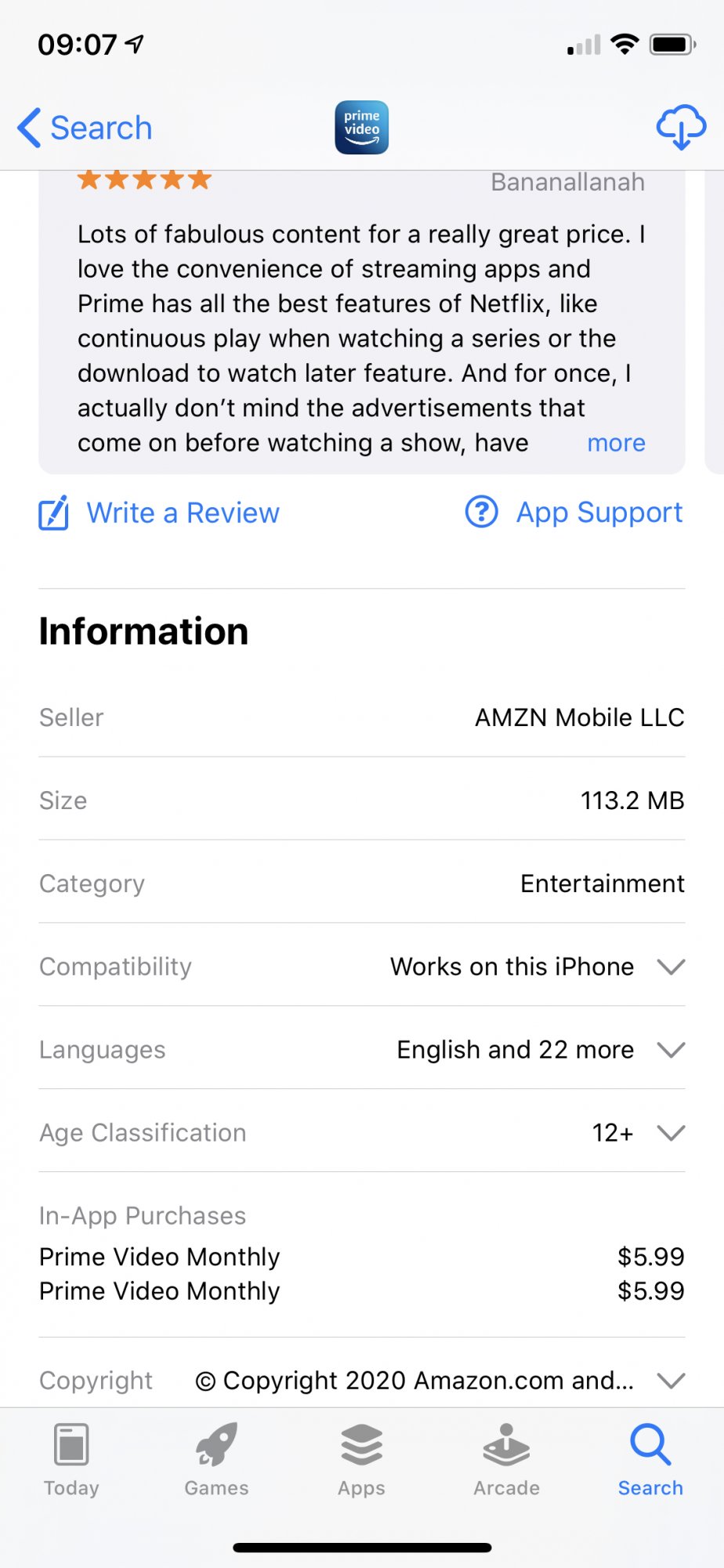The width and height of the screenshot is (724, 1568).
Task: Open App Support
Action: click(574, 513)
